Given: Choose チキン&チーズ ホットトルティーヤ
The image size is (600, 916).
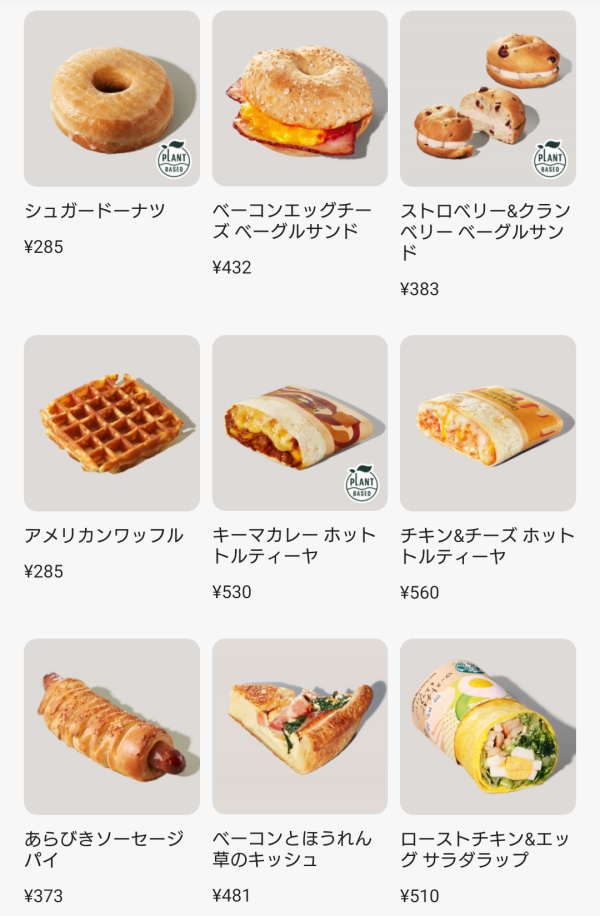Looking at the screenshot, I should click(488, 423).
